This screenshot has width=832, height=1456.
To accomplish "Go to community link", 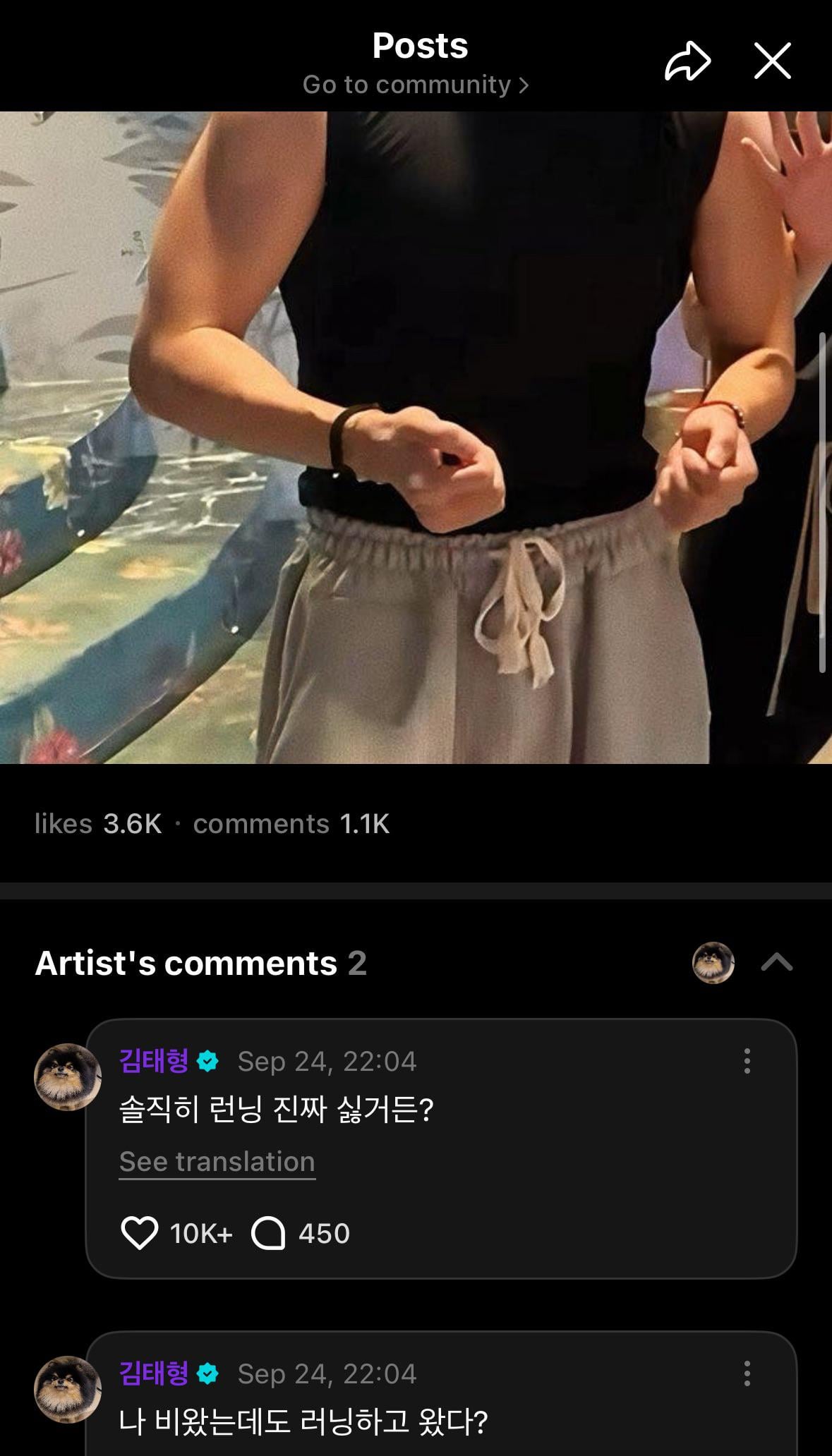I will click(x=416, y=85).
